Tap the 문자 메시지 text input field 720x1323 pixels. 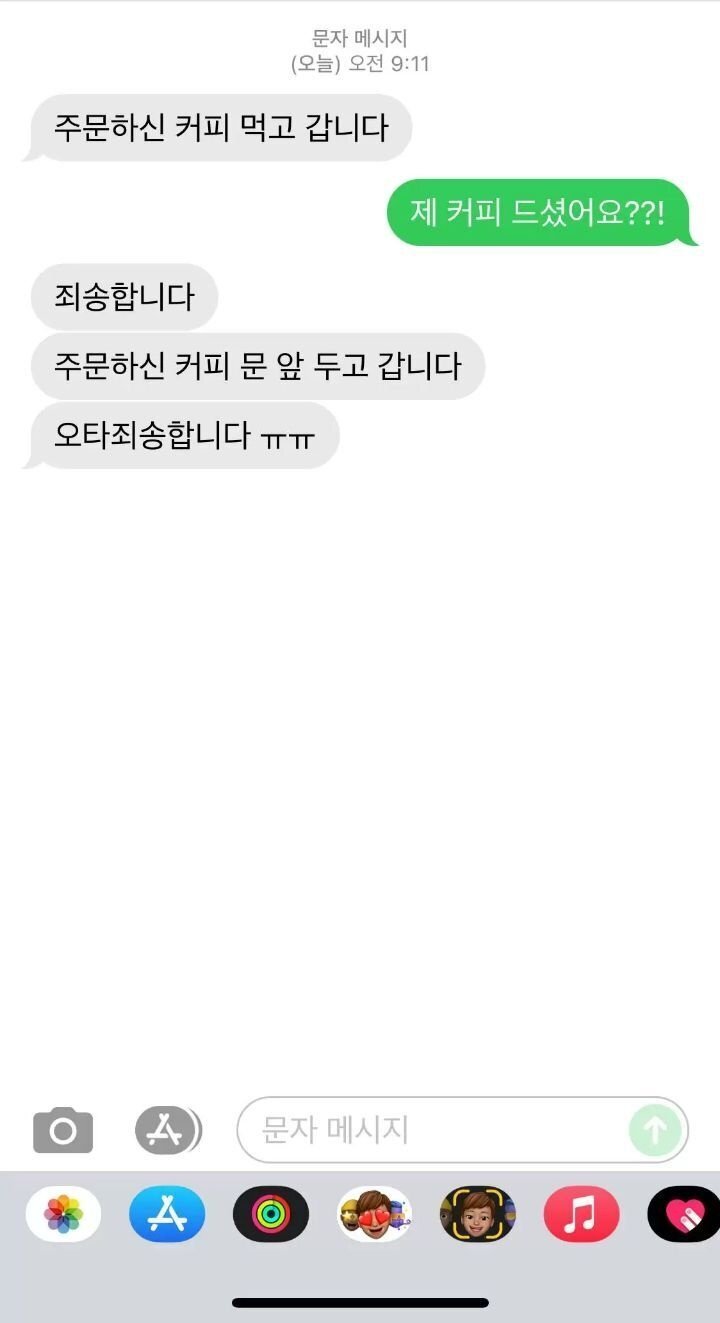pos(430,1129)
